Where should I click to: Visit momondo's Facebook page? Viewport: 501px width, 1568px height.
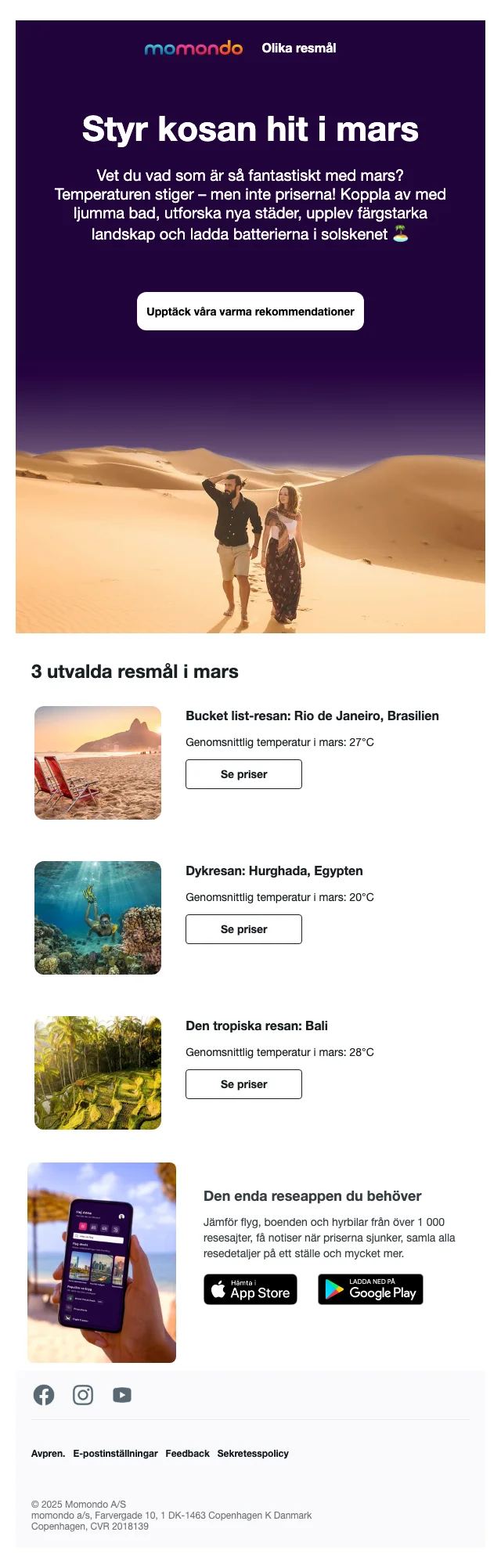click(44, 1395)
